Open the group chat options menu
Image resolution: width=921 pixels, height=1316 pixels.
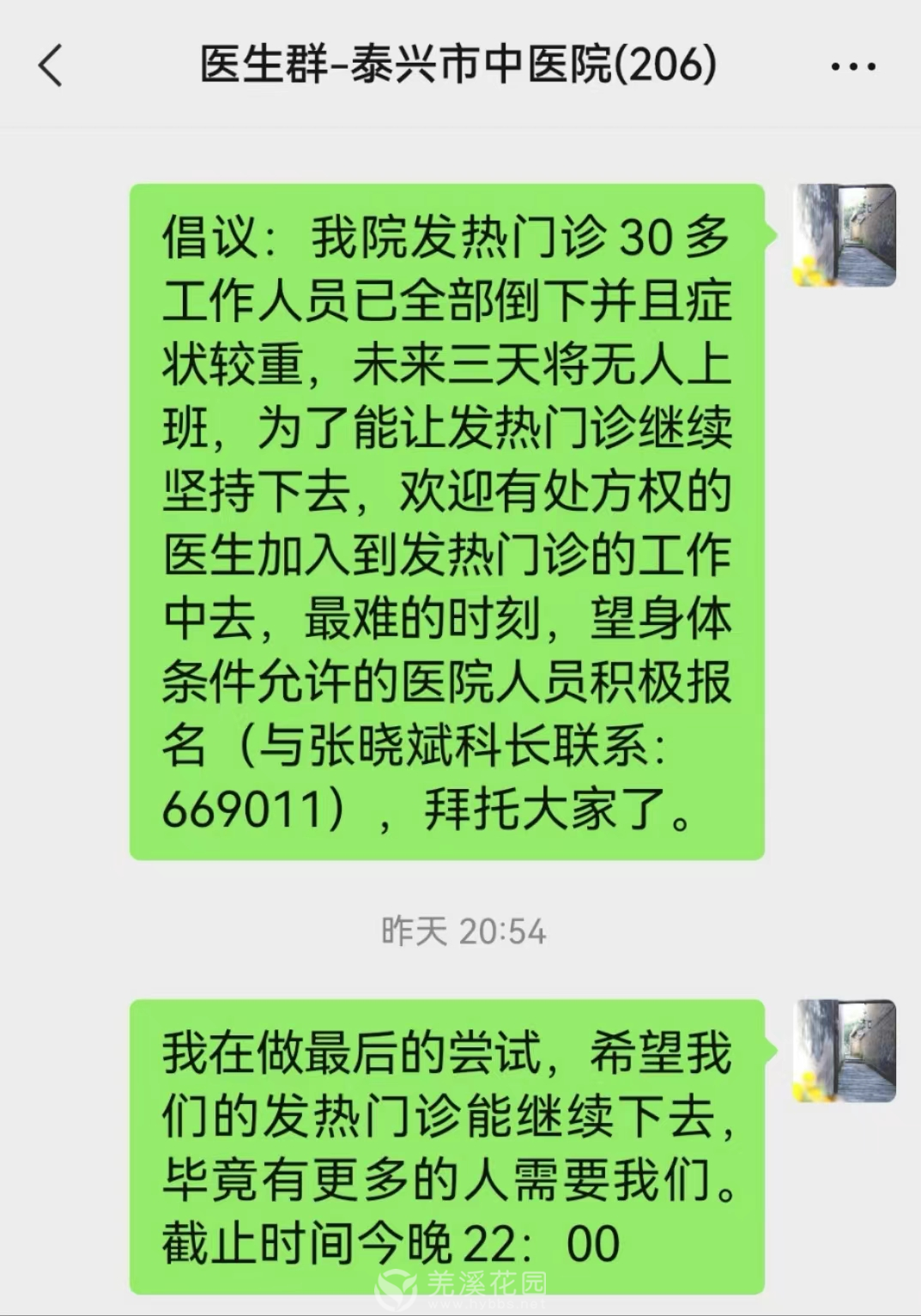click(x=852, y=66)
